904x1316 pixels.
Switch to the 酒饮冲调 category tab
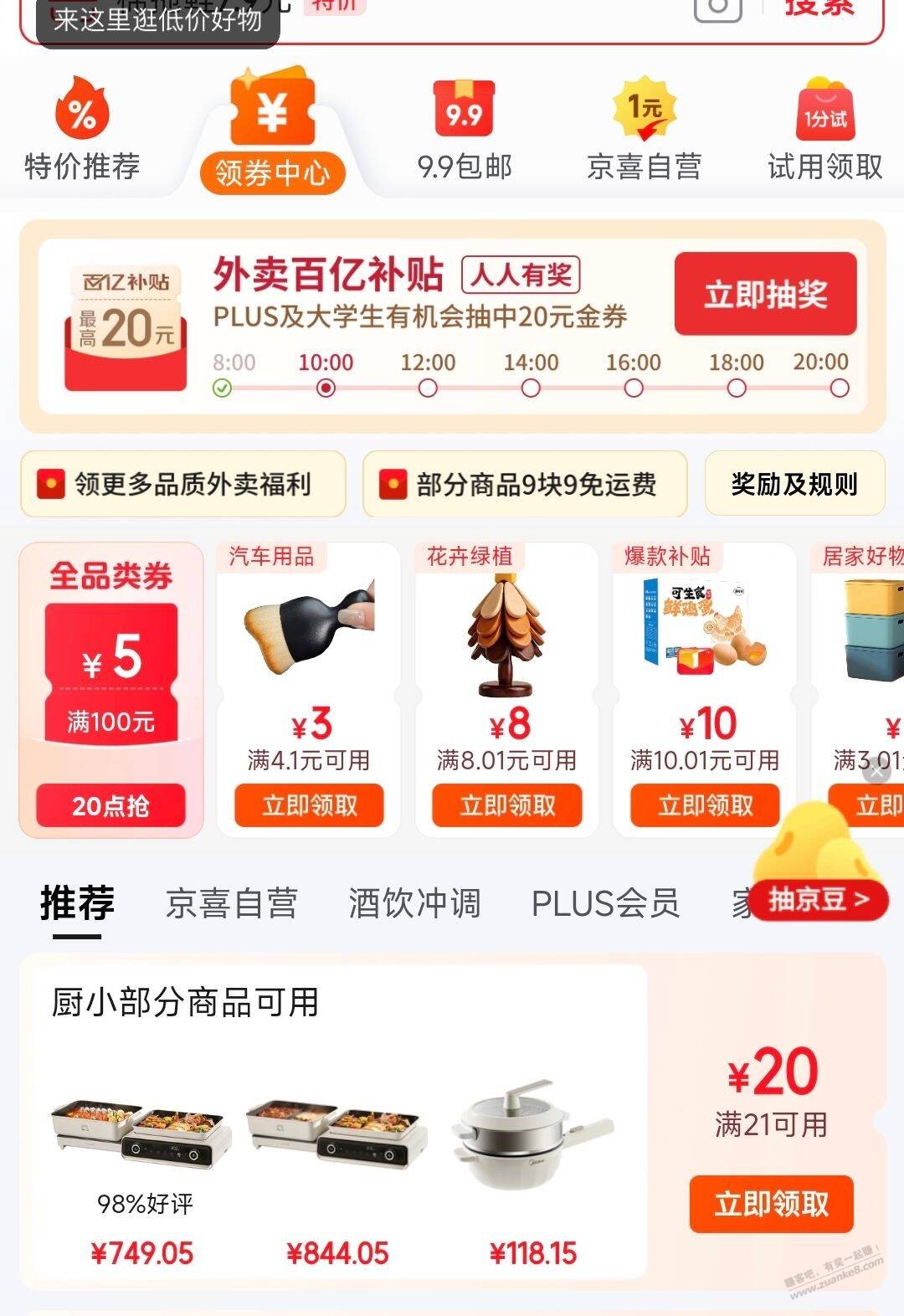(x=414, y=903)
